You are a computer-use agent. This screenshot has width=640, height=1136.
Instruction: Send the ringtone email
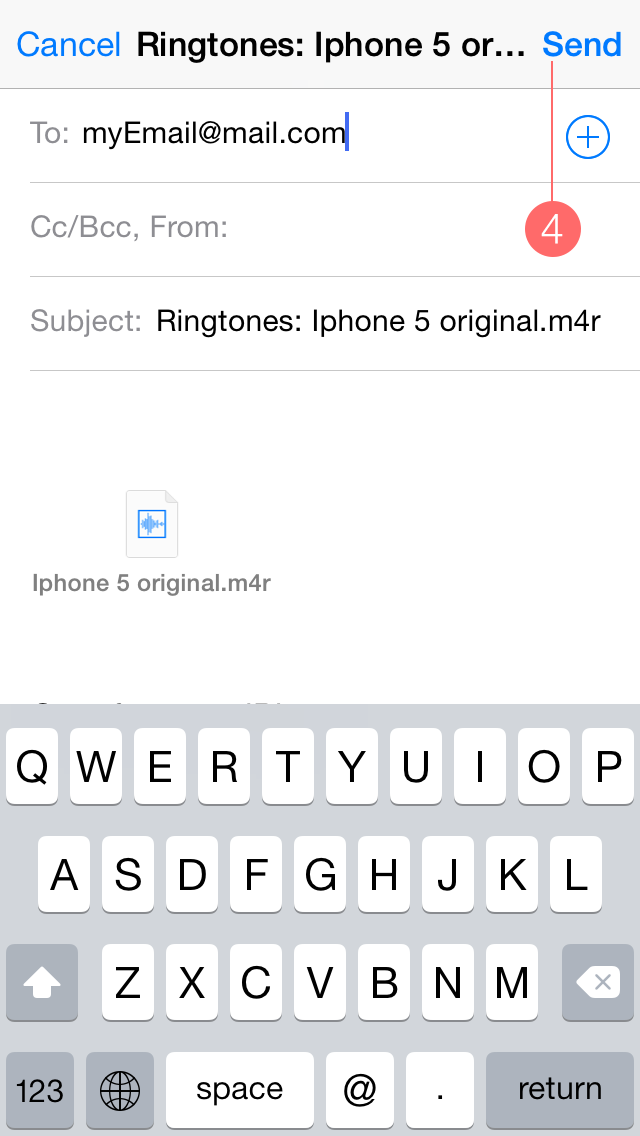pos(582,45)
